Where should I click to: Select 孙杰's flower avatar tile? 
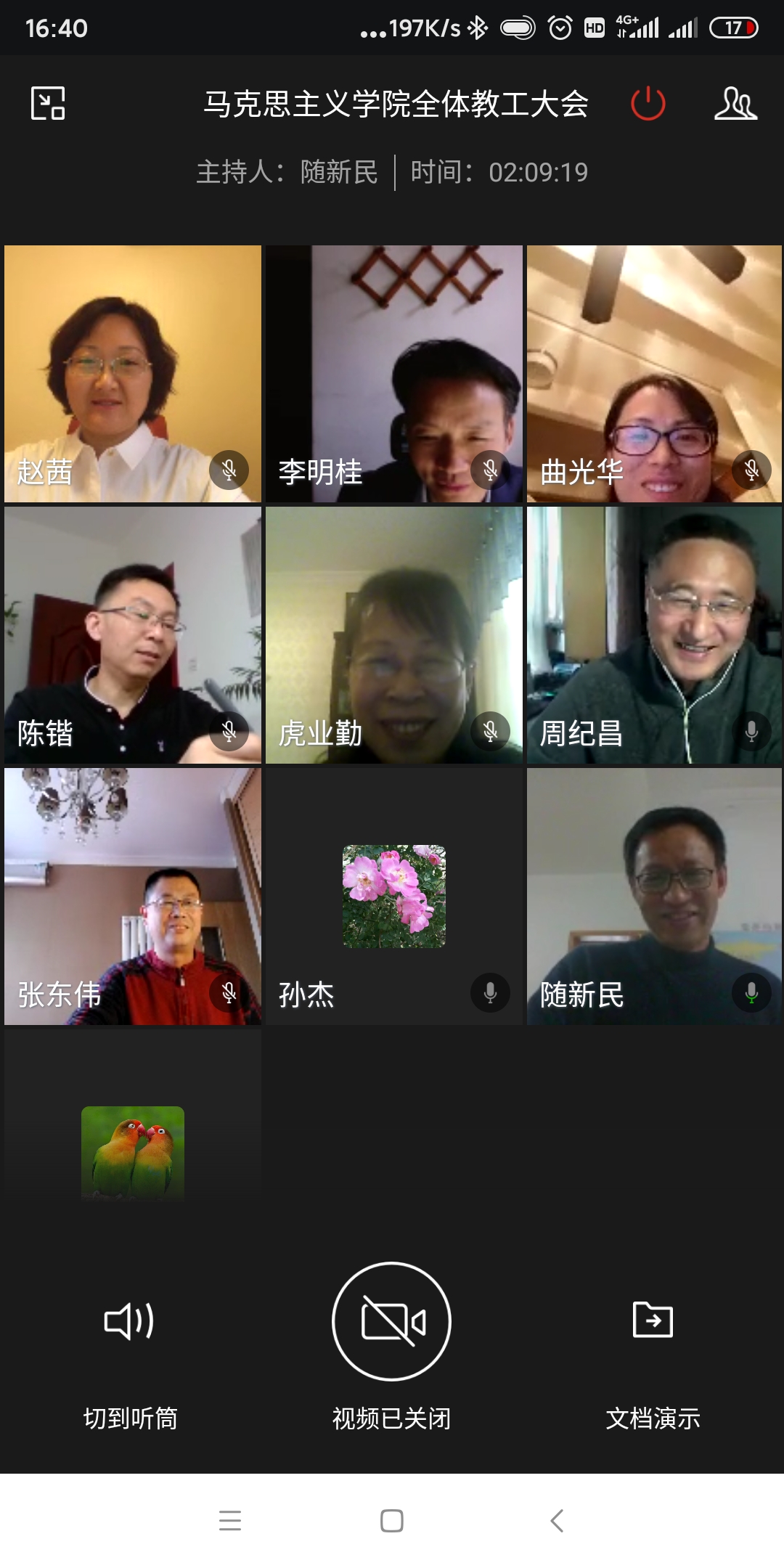[393, 897]
